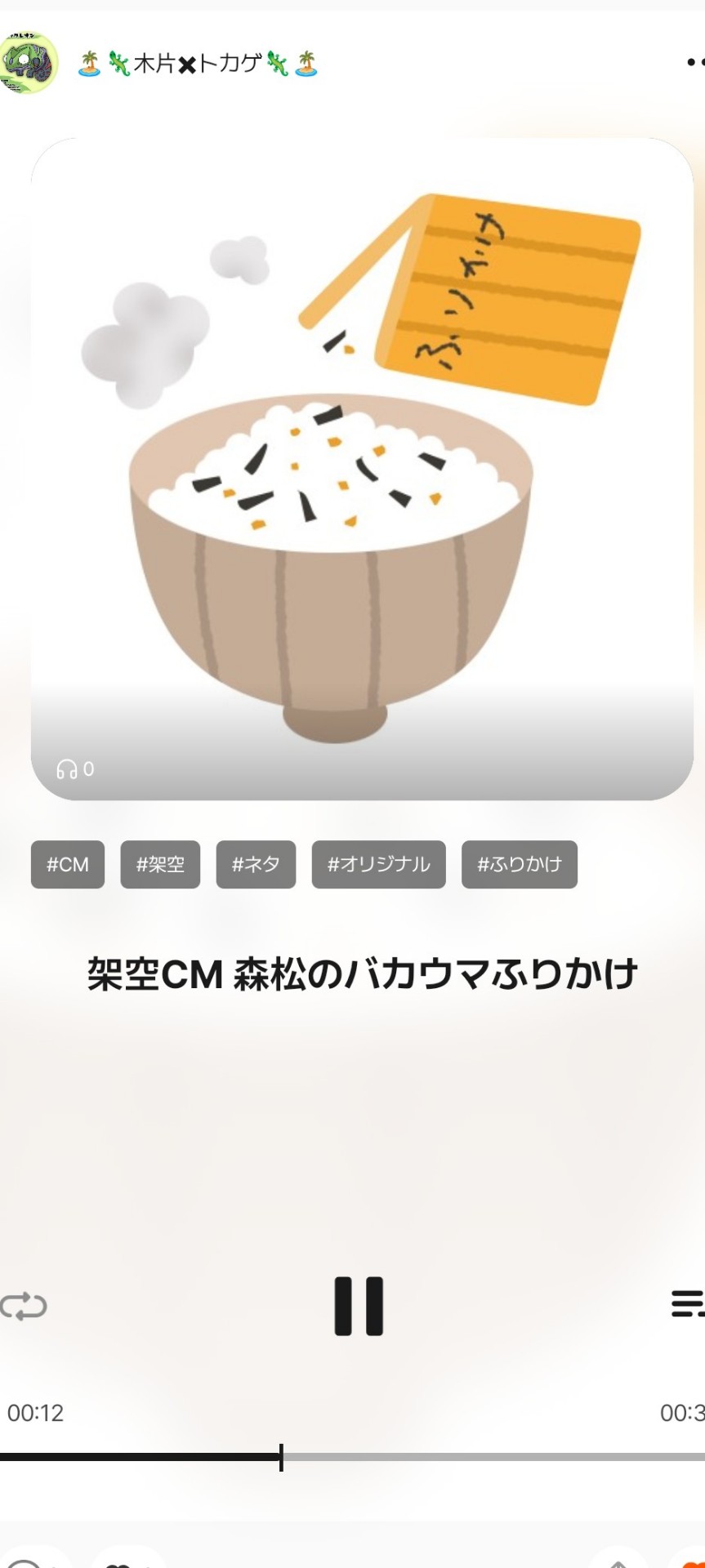Browse the #架空 hashtag

[160, 864]
